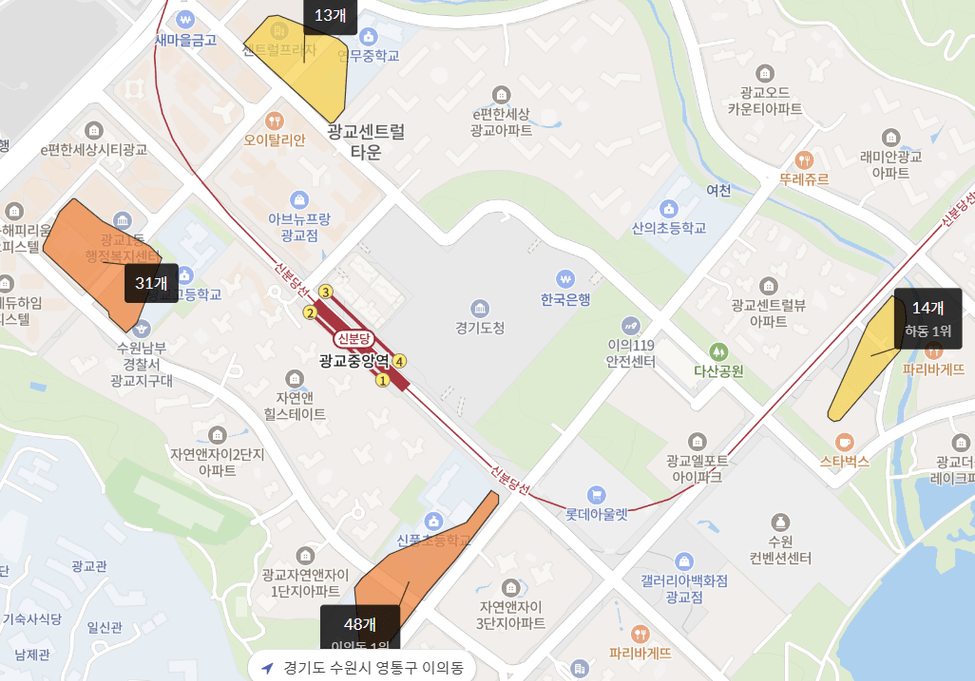The image size is (975, 681).
Task: Select the 14개 하동 1위 marker
Action: tap(927, 318)
